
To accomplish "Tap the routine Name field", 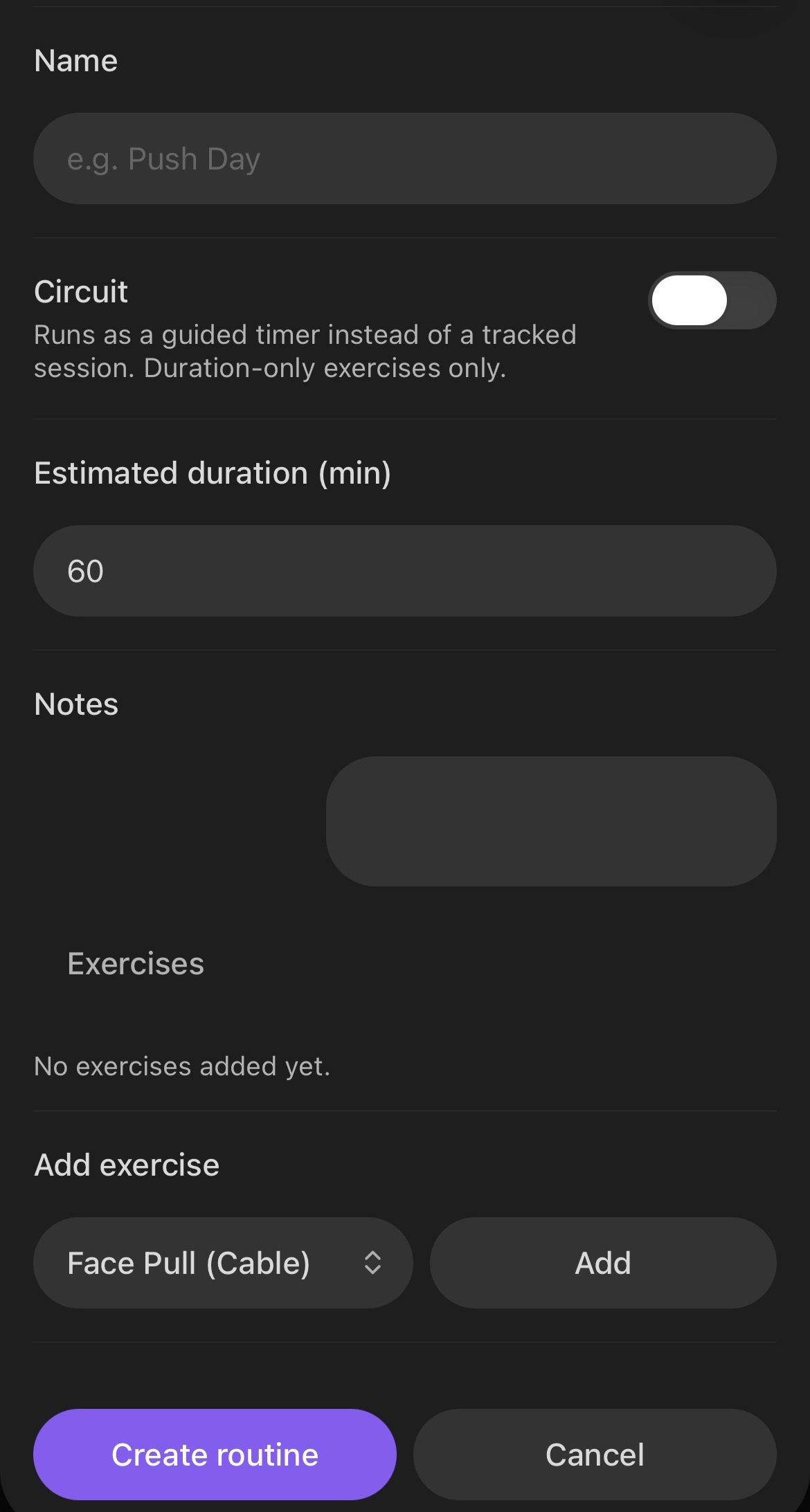I will (405, 158).
